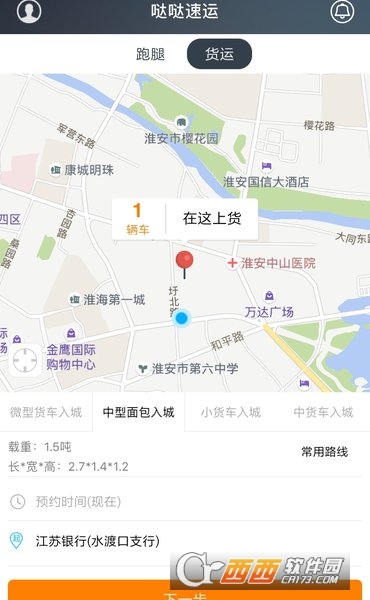Switch to the 跑腿 tab
The height and width of the screenshot is (600, 370).
point(150,54)
